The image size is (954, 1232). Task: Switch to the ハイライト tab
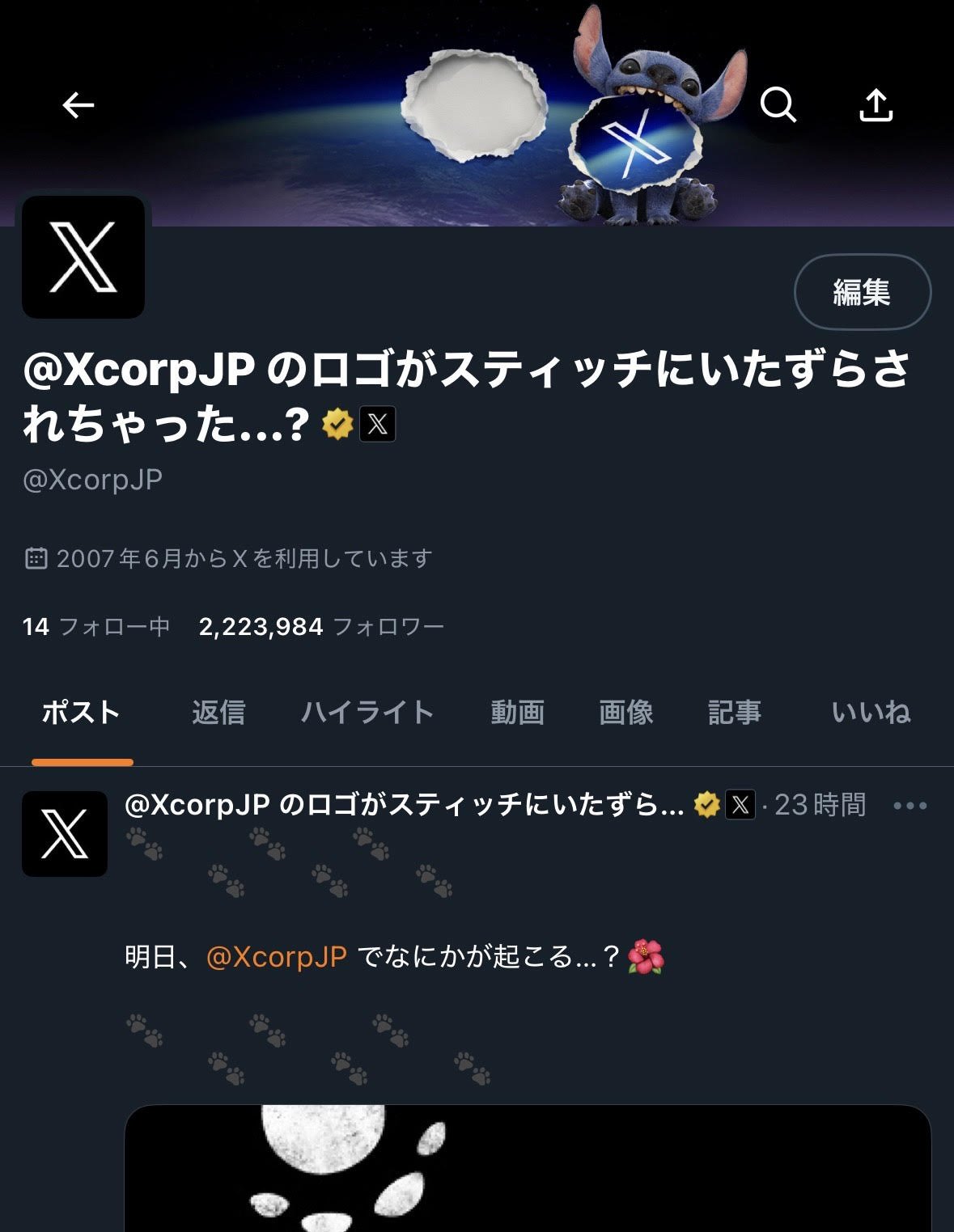click(x=367, y=712)
